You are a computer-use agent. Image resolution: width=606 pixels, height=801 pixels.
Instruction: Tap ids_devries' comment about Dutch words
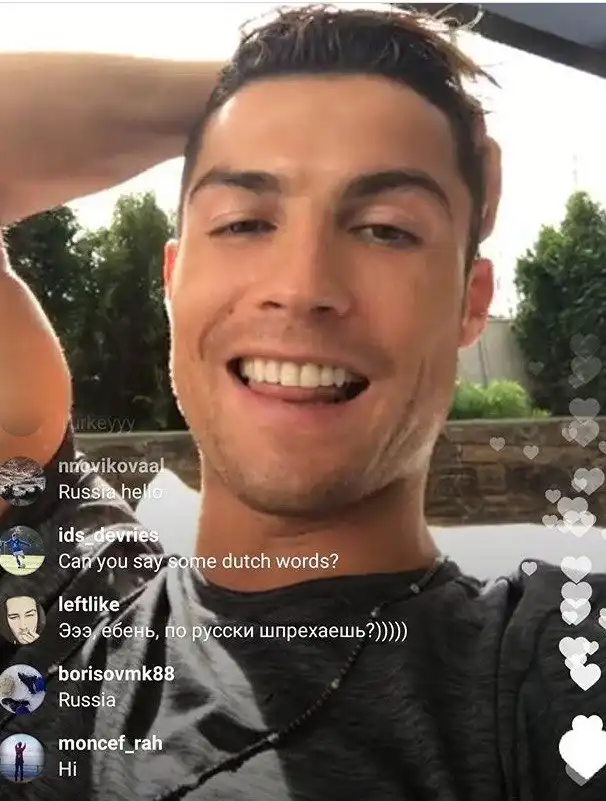[x=198, y=561]
